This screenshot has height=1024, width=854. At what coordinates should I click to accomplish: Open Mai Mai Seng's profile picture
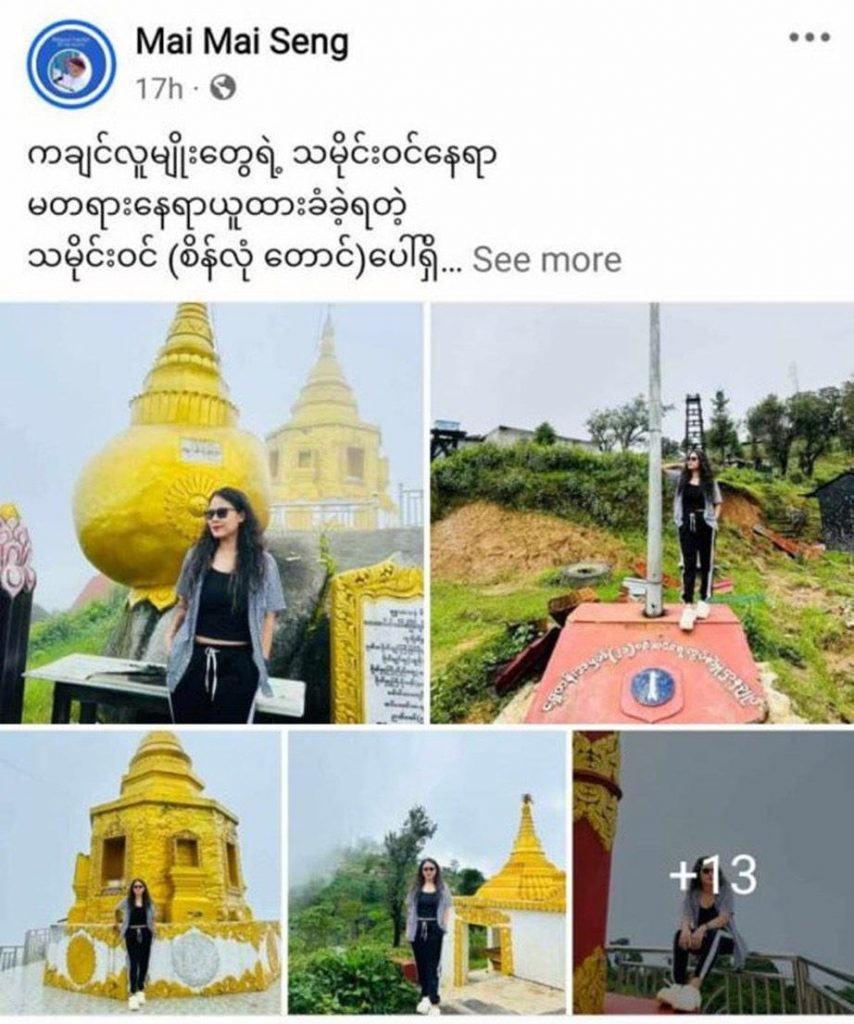click(x=70, y=64)
